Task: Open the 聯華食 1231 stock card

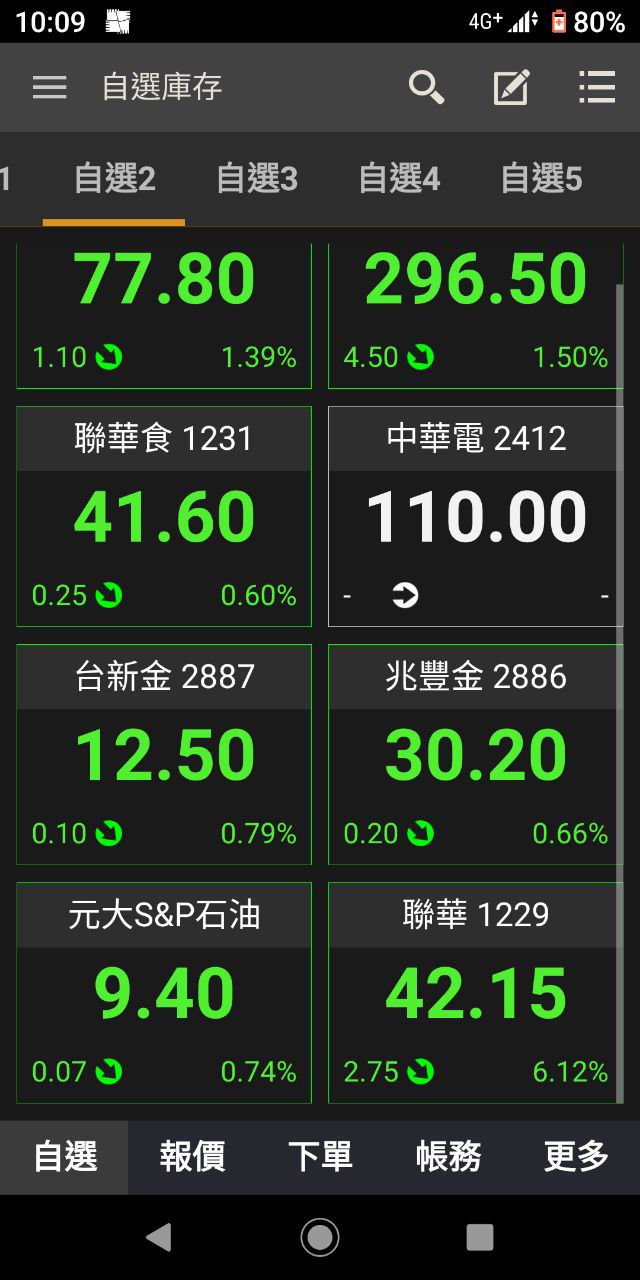Action: click(x=164, y=516)
